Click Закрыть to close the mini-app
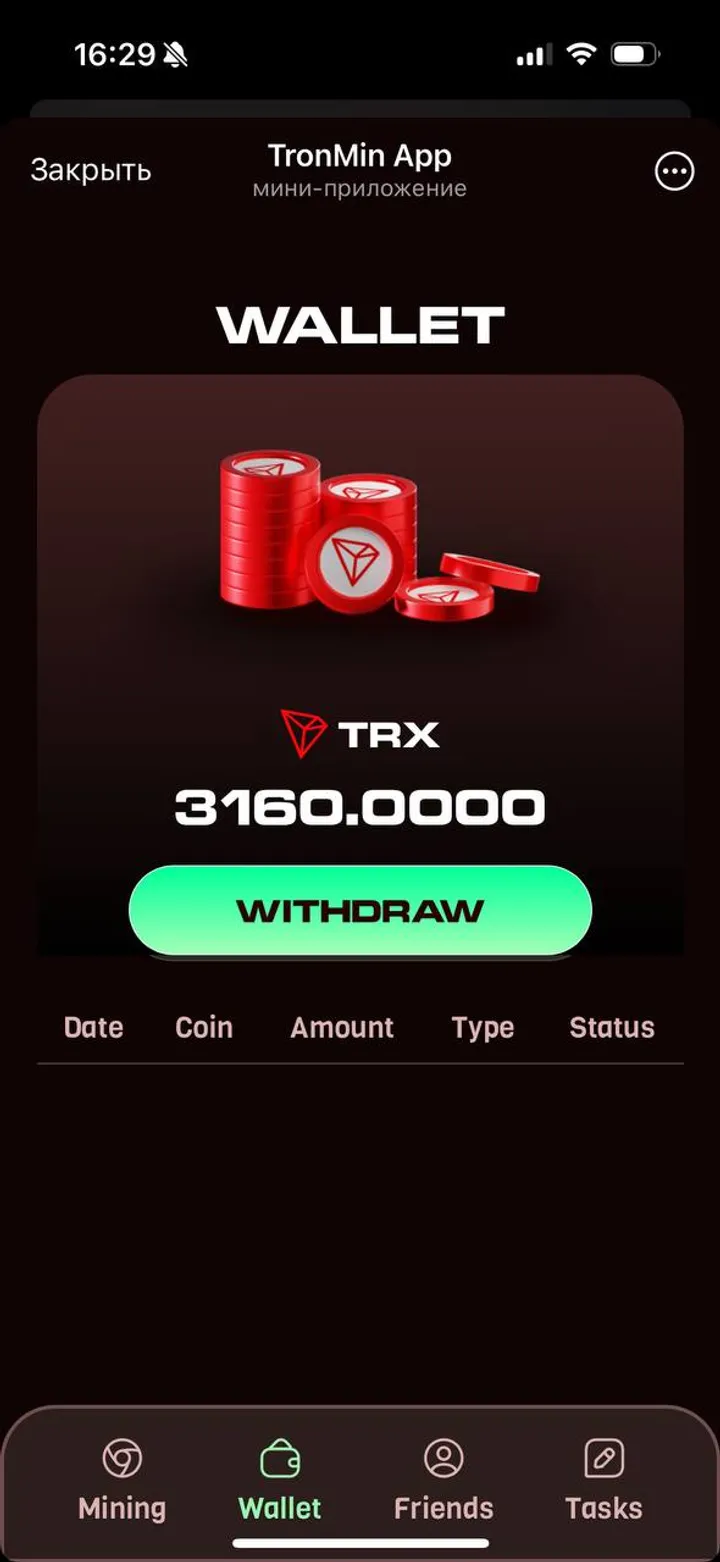Viewport: 720px width, 1562px height. click(91, 170)
